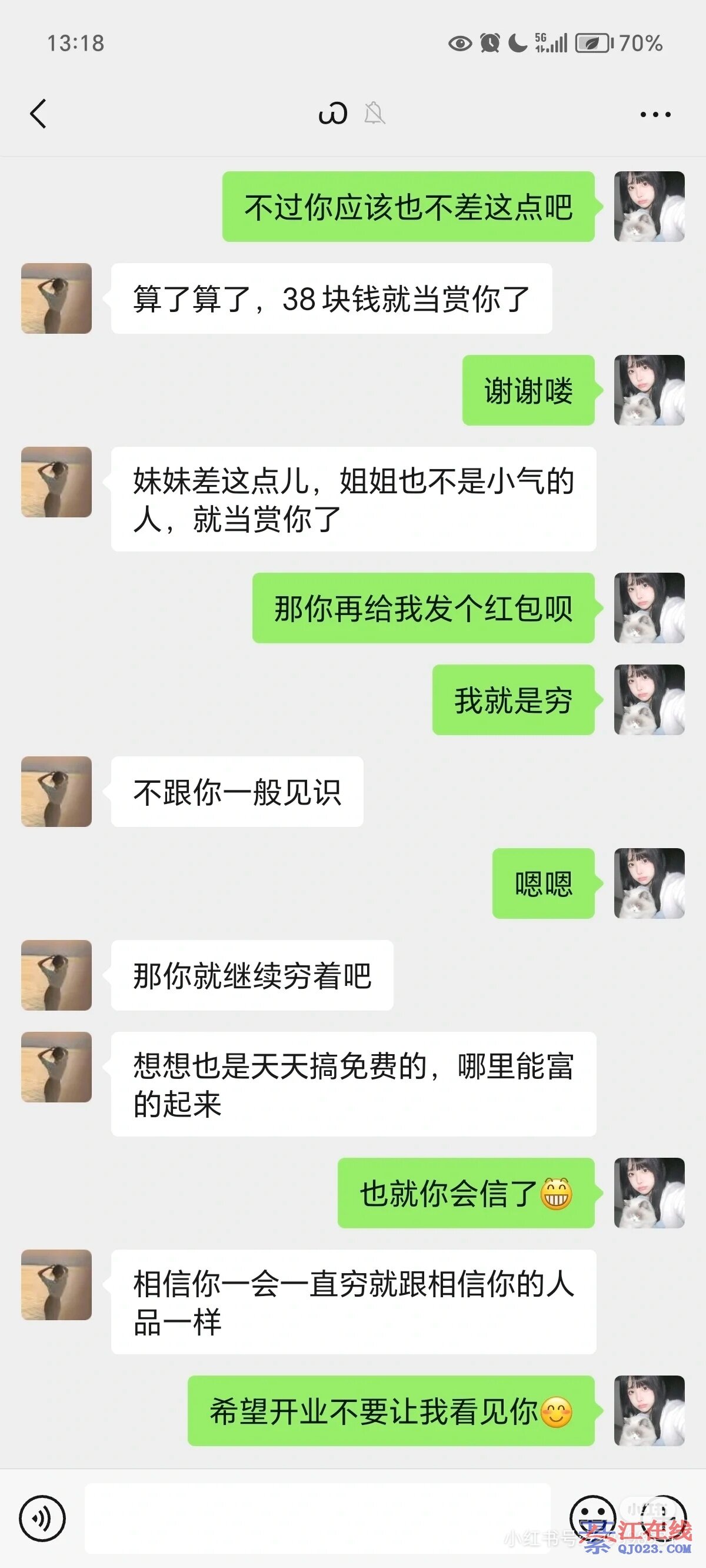
Task: Switch to voice message input
Action: (x=42, y=1518)
